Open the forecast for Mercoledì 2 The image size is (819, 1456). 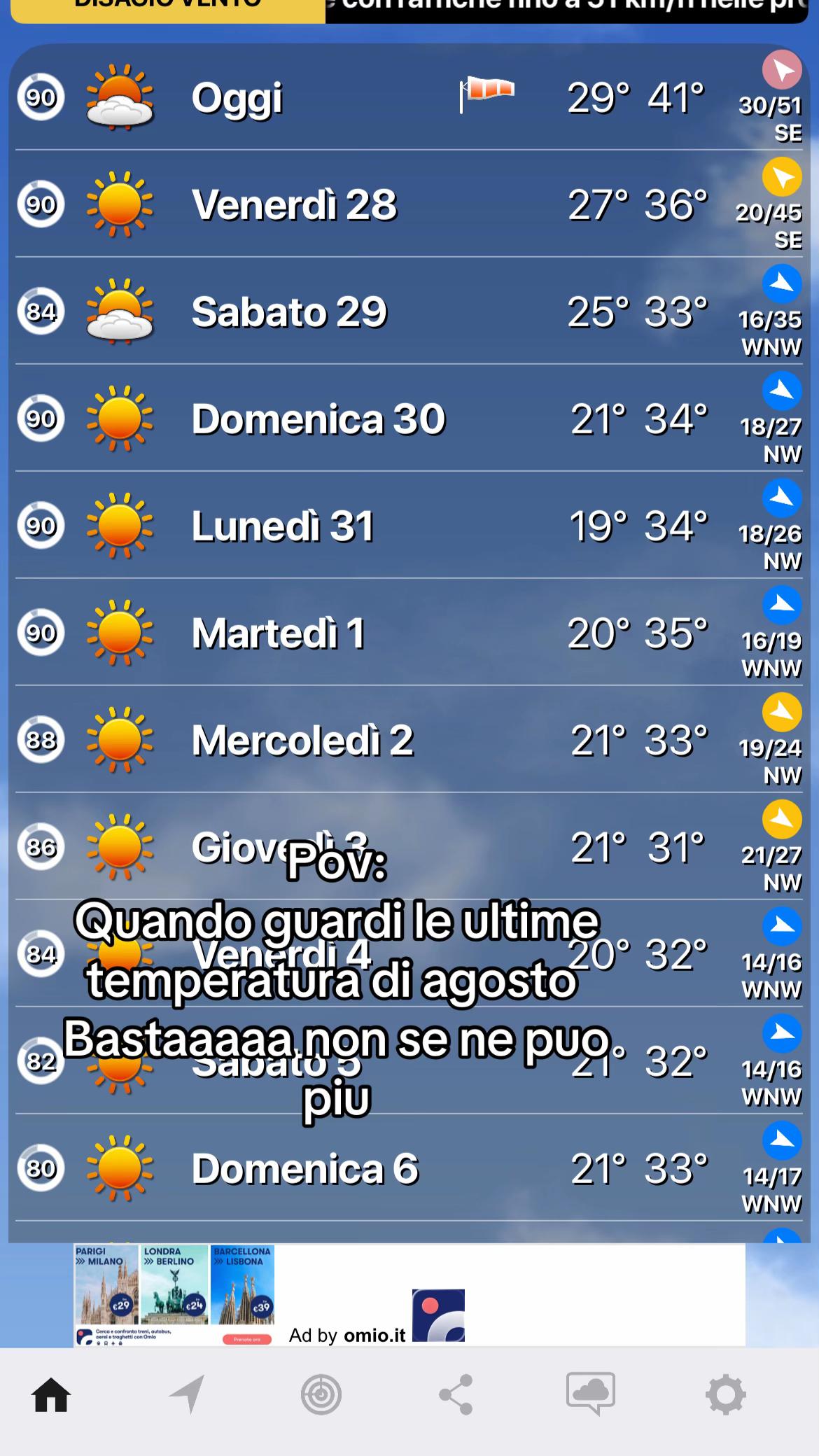coord(409,739)
